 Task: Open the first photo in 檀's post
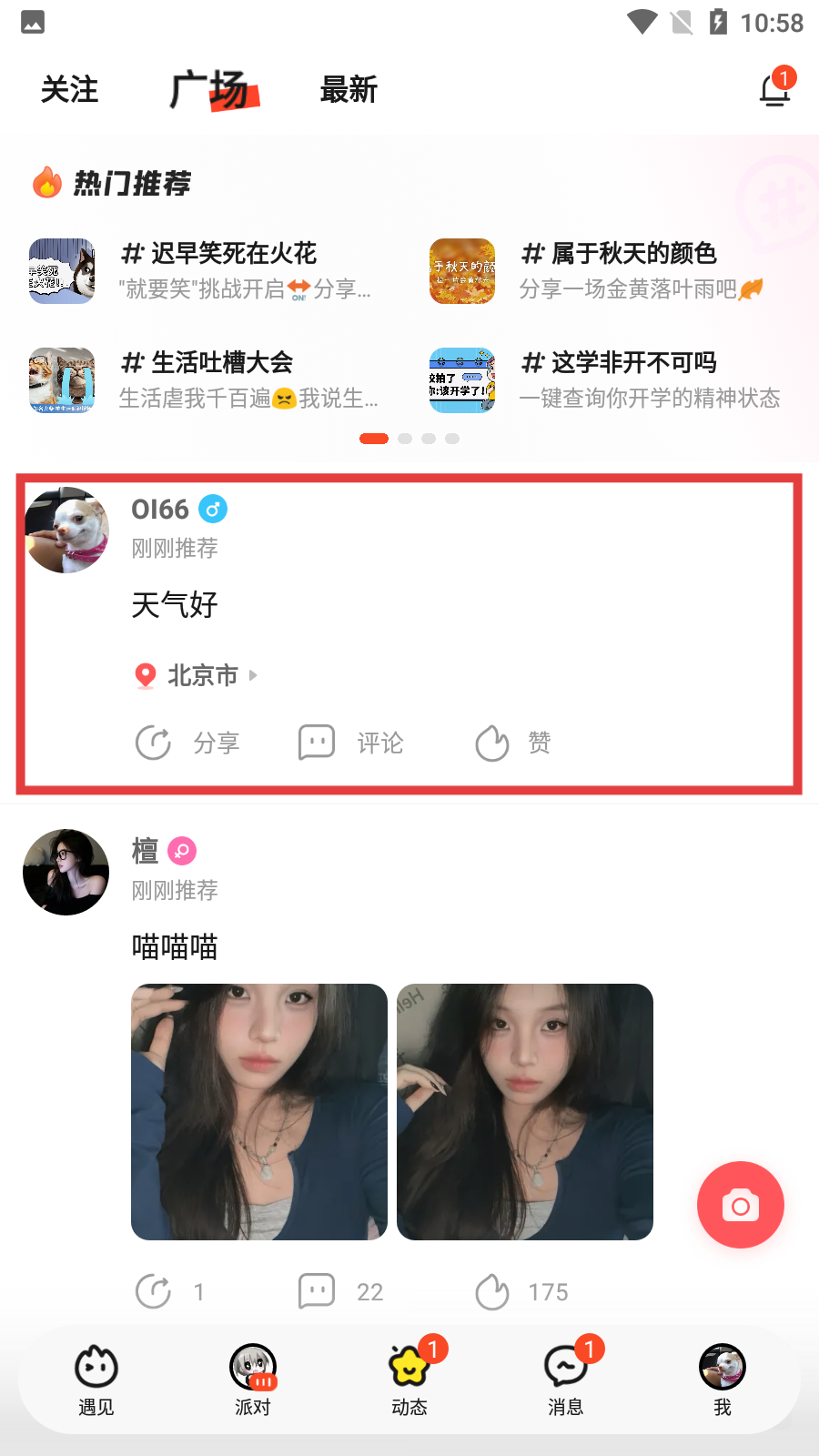[259, 1111]
